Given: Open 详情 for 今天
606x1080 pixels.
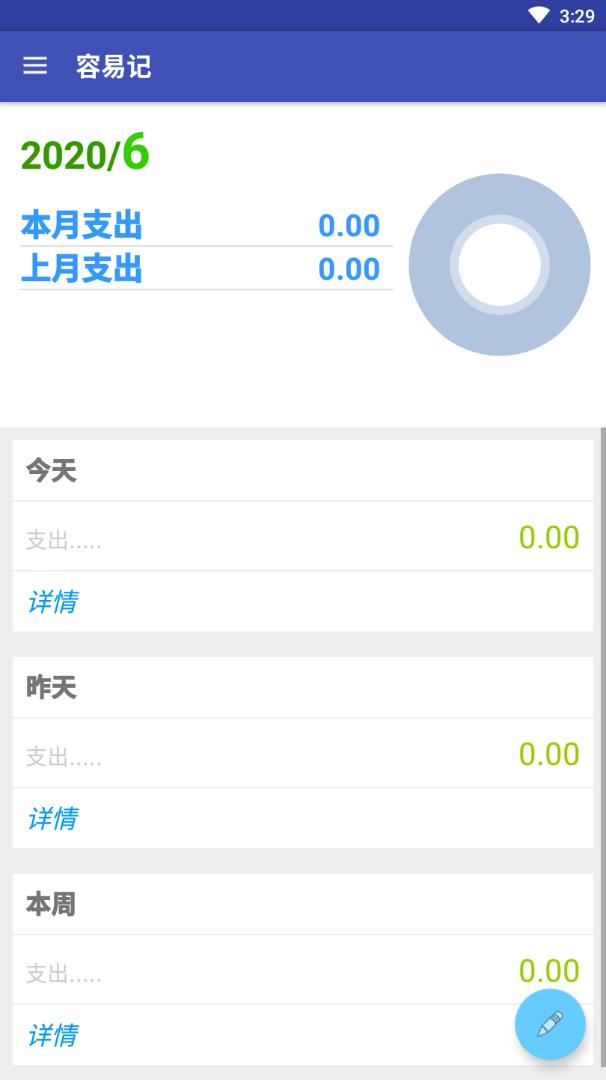Looking at the screenshot, I should click(x=53, y=601).
